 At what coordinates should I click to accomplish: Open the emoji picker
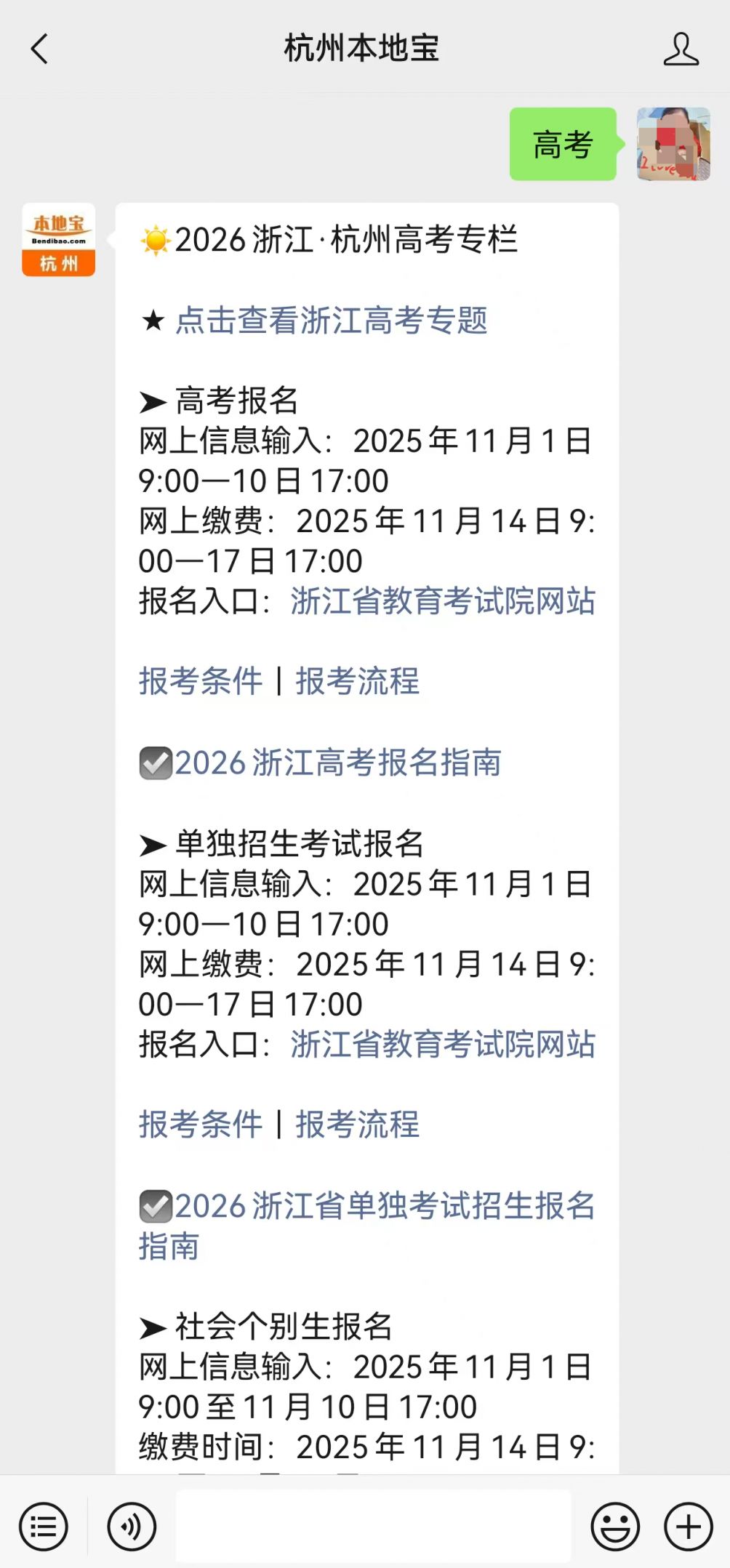[615, 1527]
